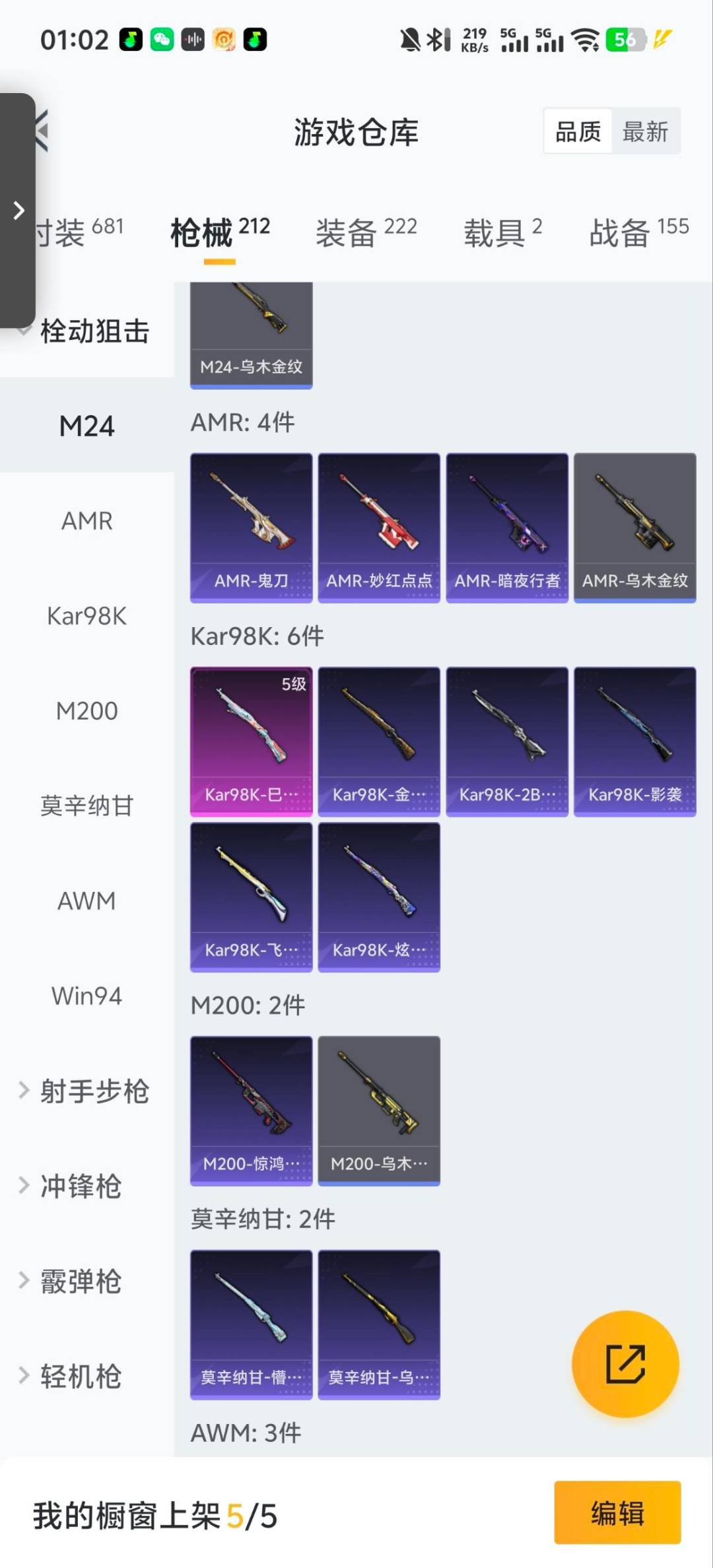This screenshot has width=713, height=1568.
Task: Jump to the AWM category
Action: 86,901
